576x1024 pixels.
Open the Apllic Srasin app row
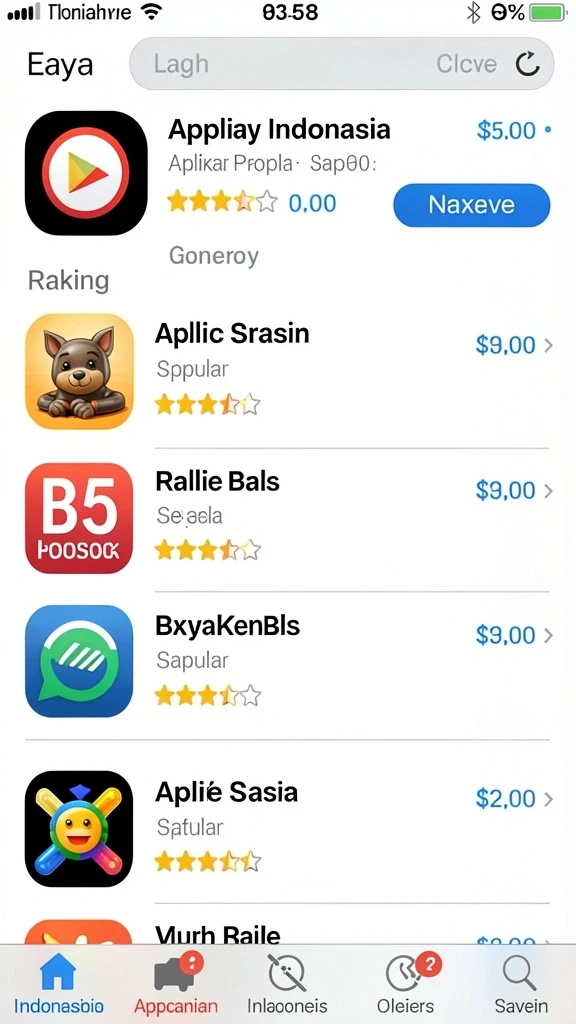(288, 371)
